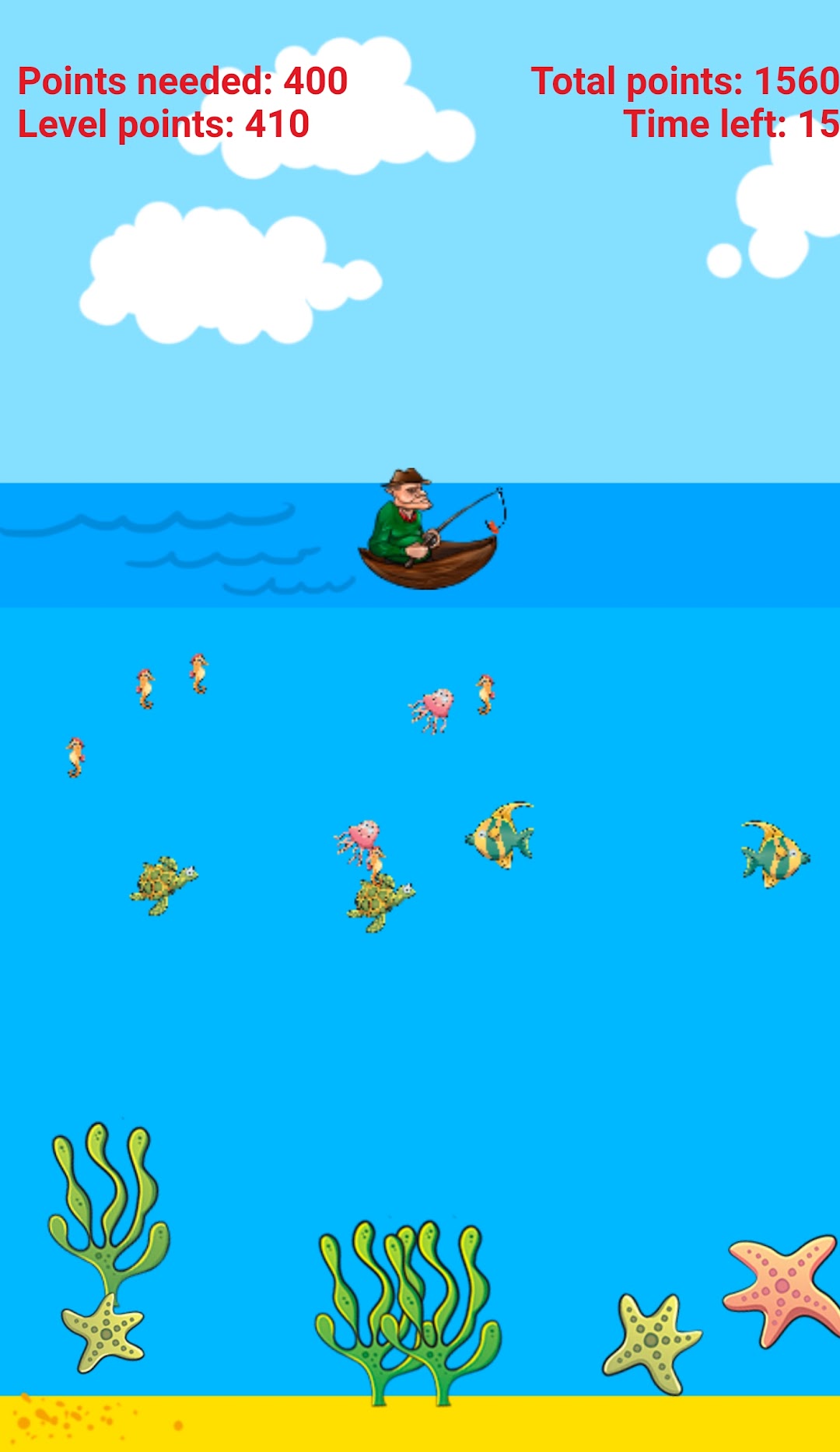
Task: Tap the fisherman in the boat
Action: 431,529
